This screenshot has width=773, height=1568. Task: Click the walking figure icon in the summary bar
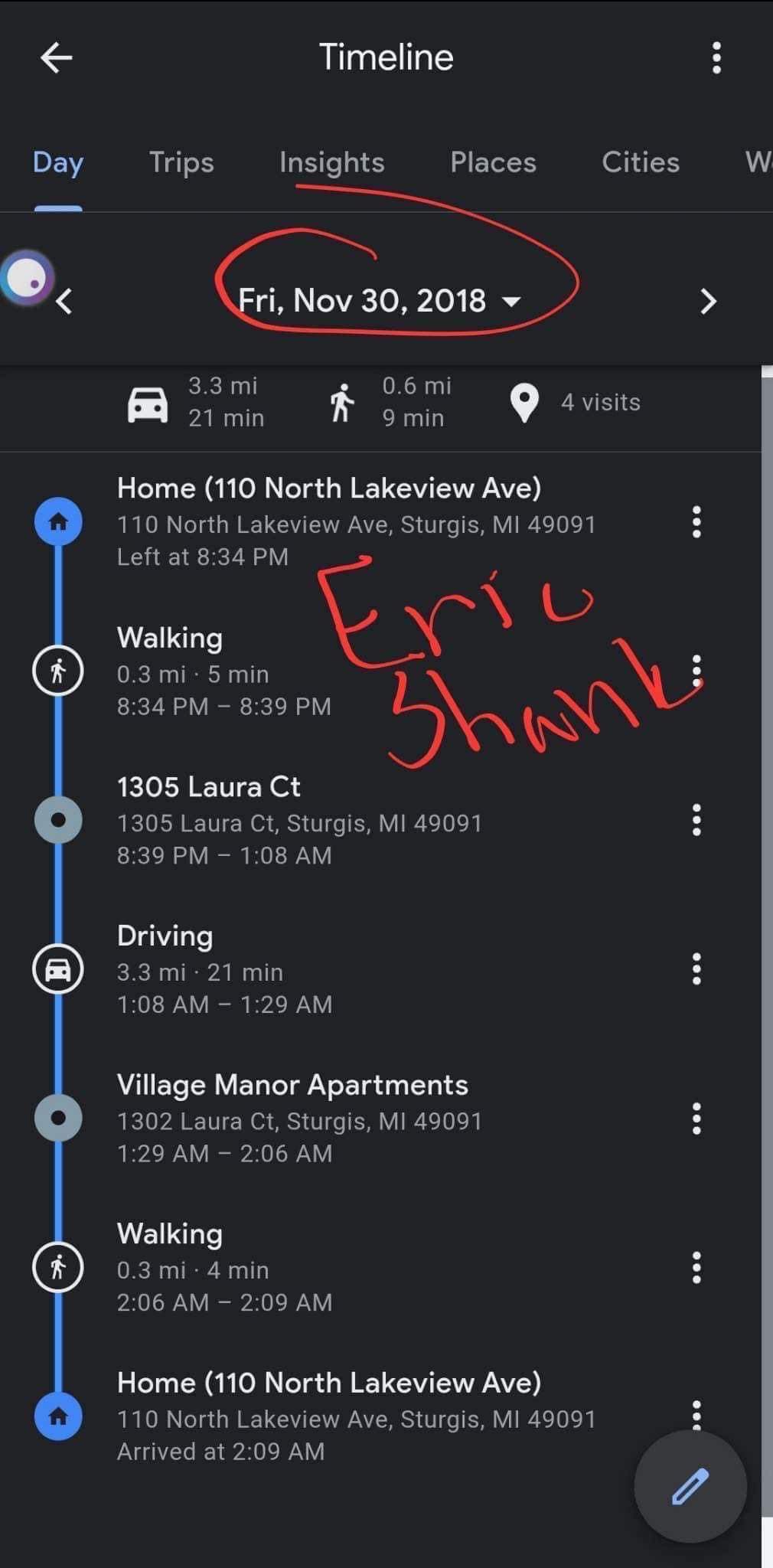(343, 403)
